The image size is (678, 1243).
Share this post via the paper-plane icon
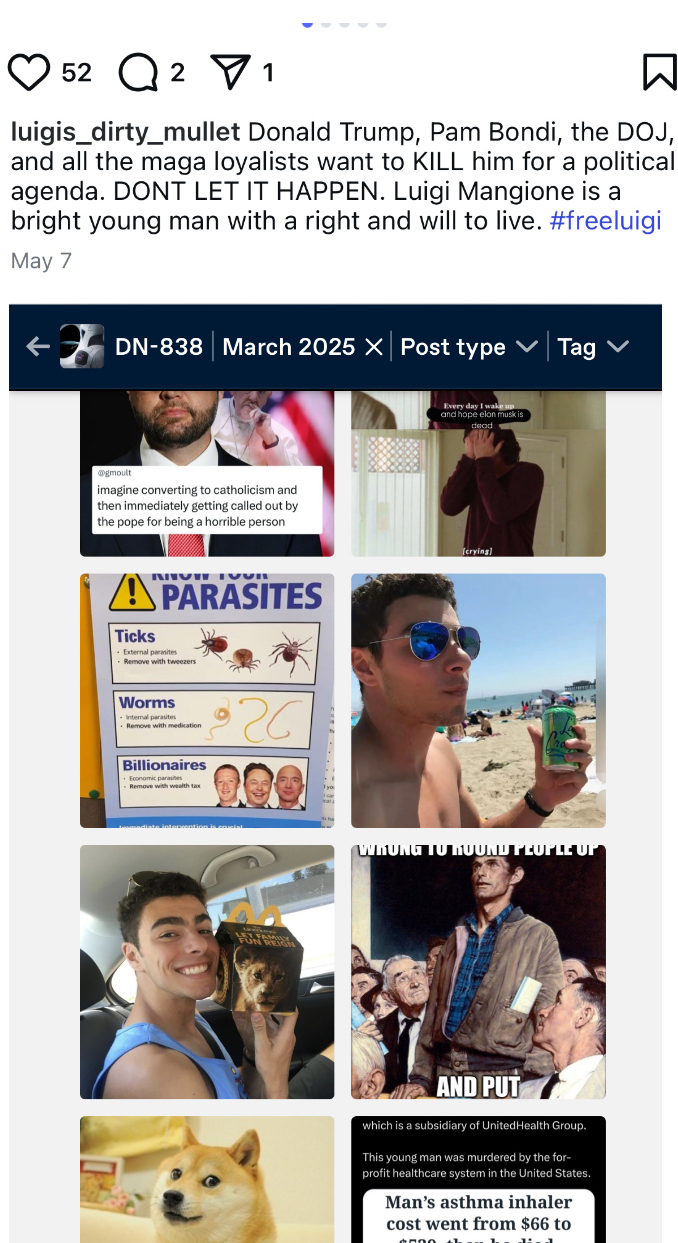[230, 72]
